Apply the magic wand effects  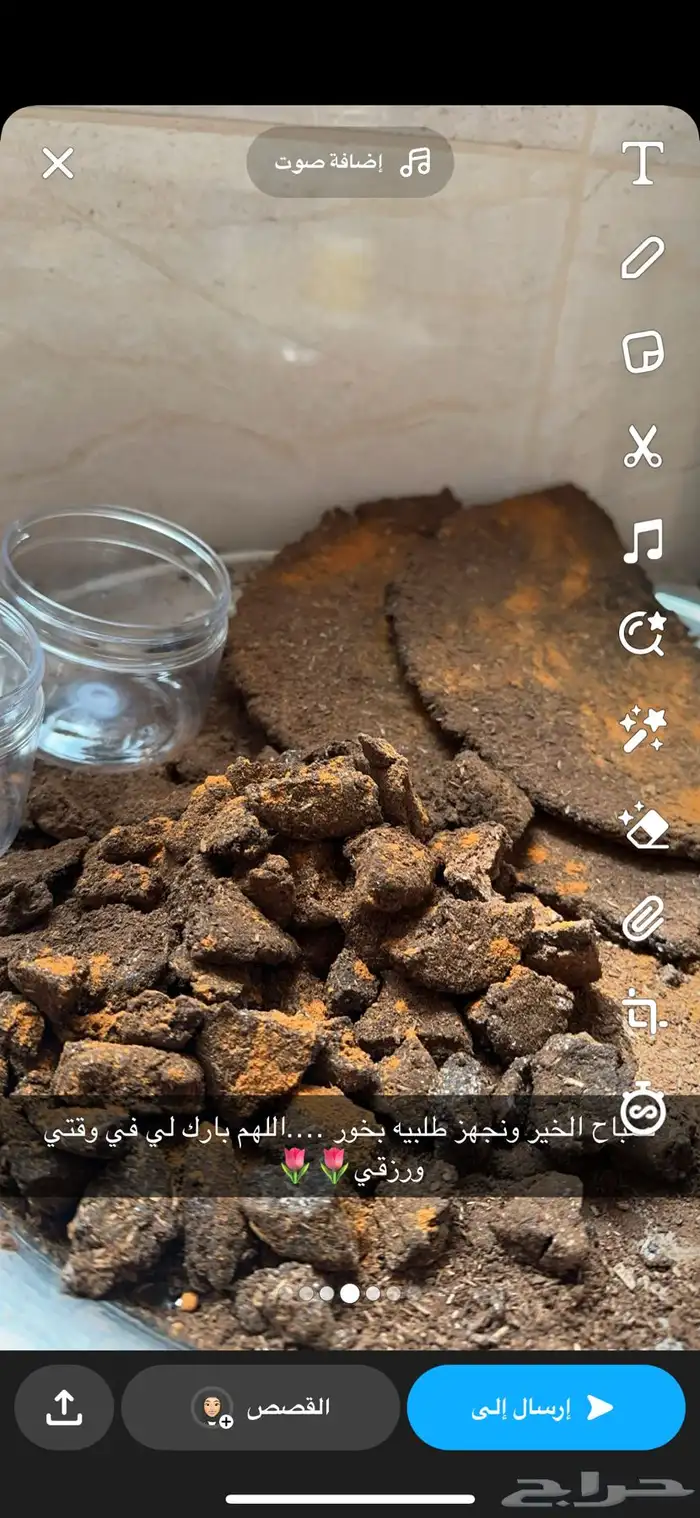coord(642,729)
